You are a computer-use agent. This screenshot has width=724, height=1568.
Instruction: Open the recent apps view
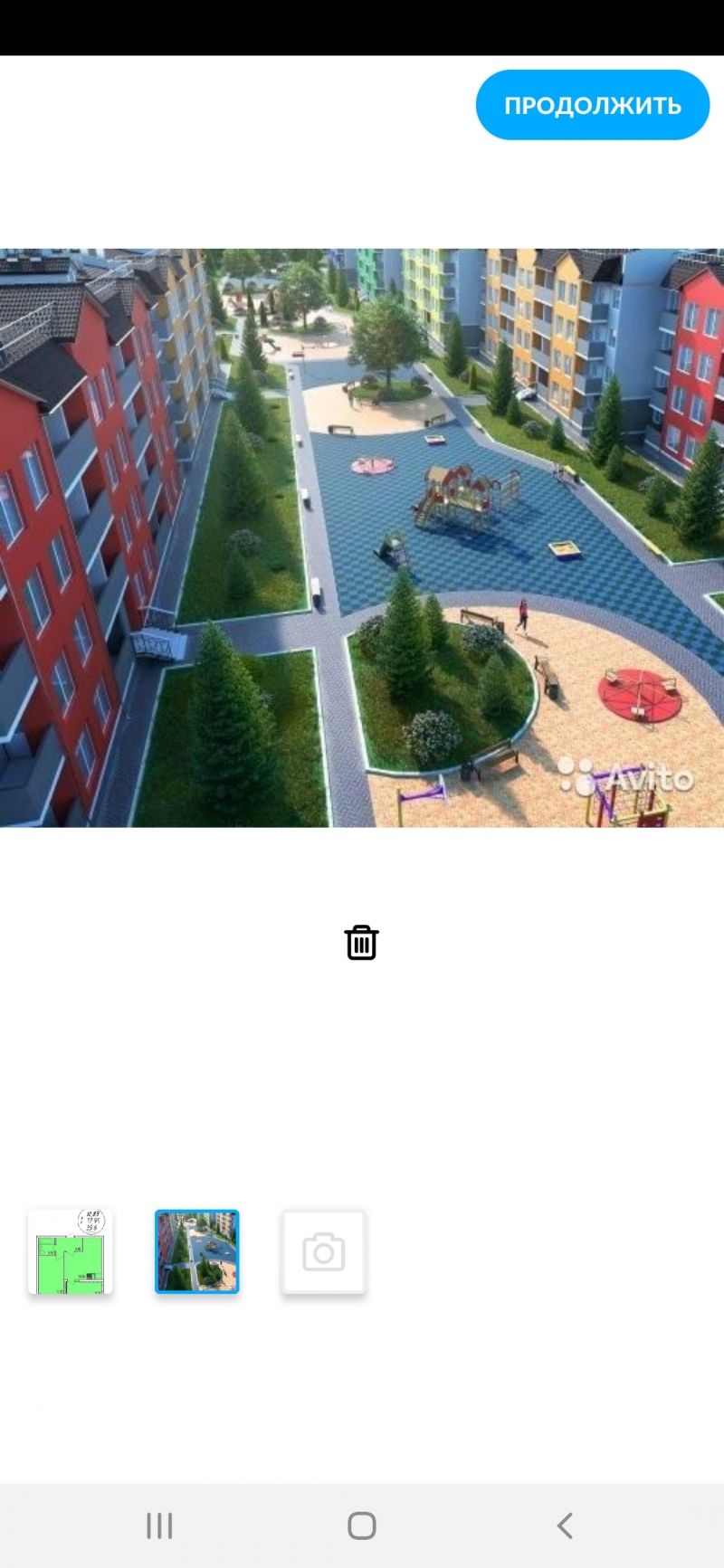click(159, 1525)
